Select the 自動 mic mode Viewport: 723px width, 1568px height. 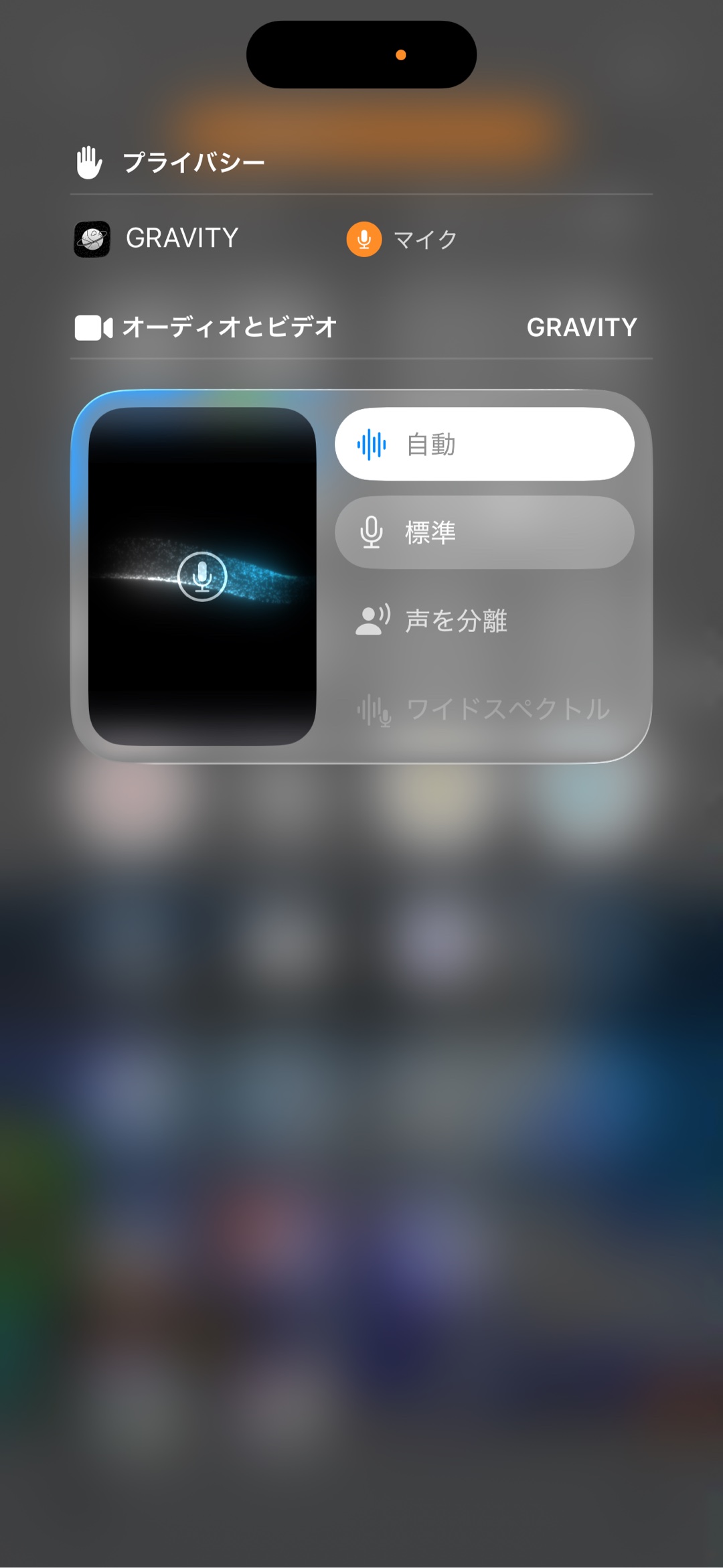click(x=484, y=445)
